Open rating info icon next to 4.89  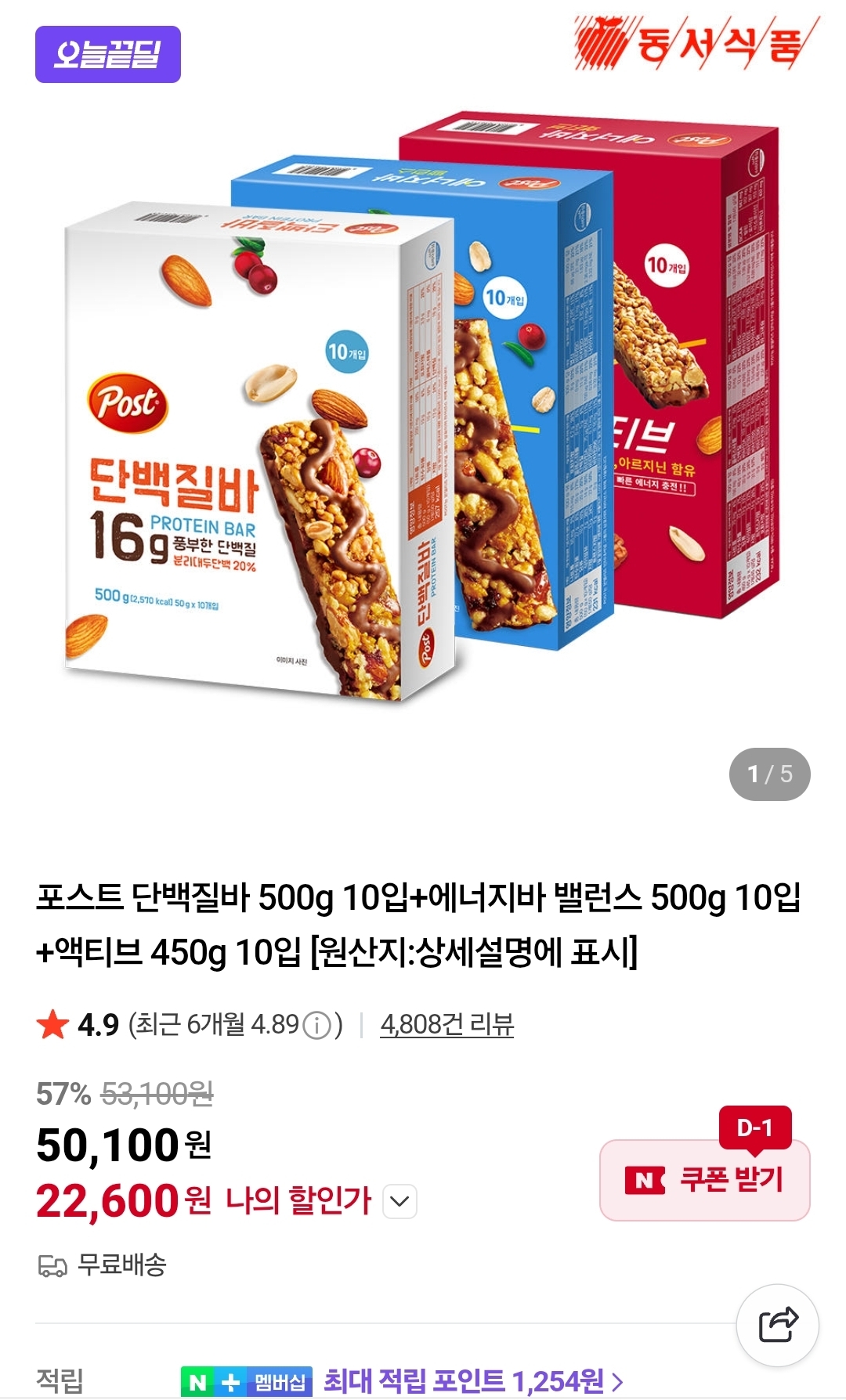pyautogui.click(x=316, y=1025)
